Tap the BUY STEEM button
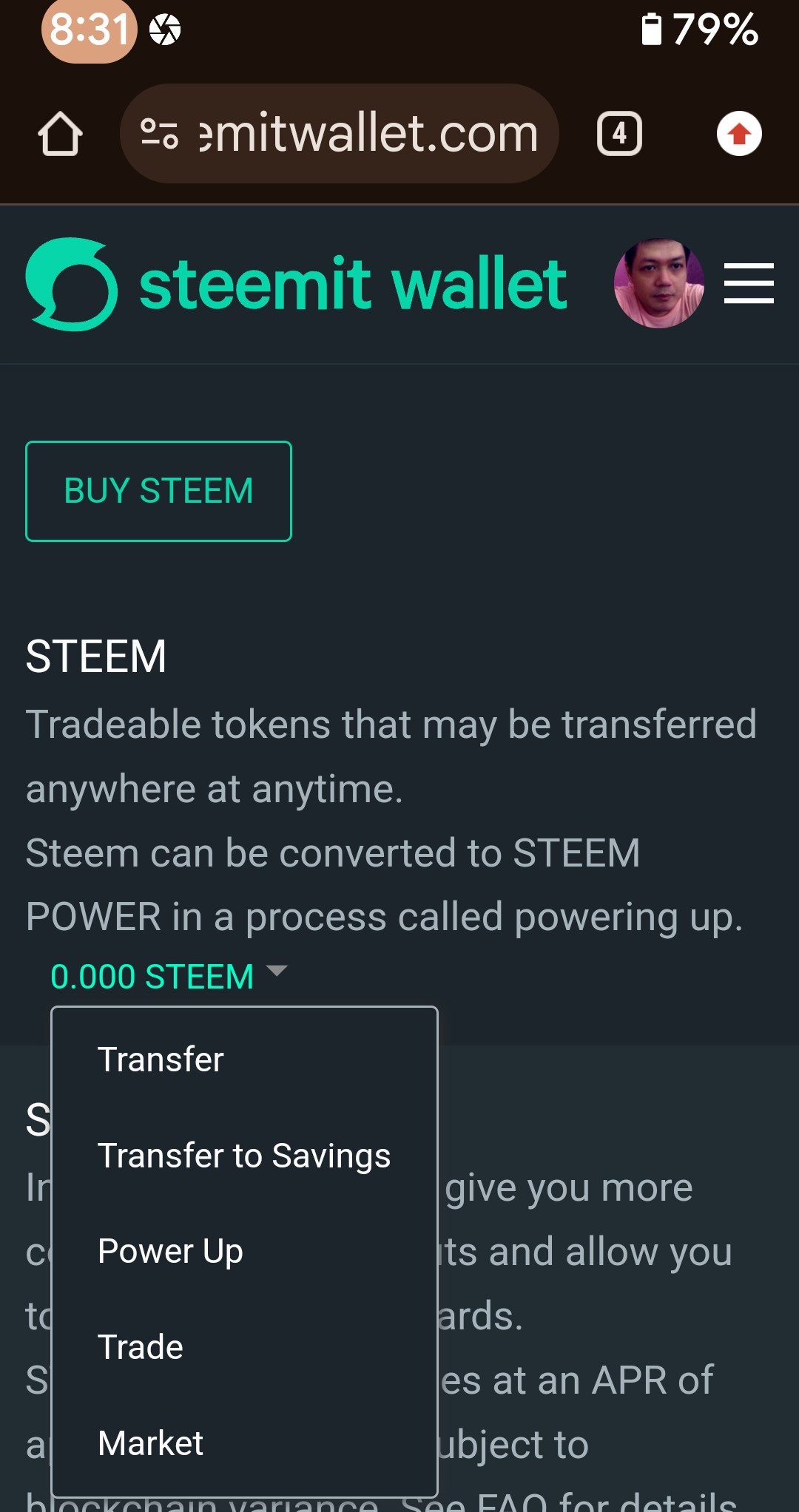 pyautogui.click(x=158, y=491)
